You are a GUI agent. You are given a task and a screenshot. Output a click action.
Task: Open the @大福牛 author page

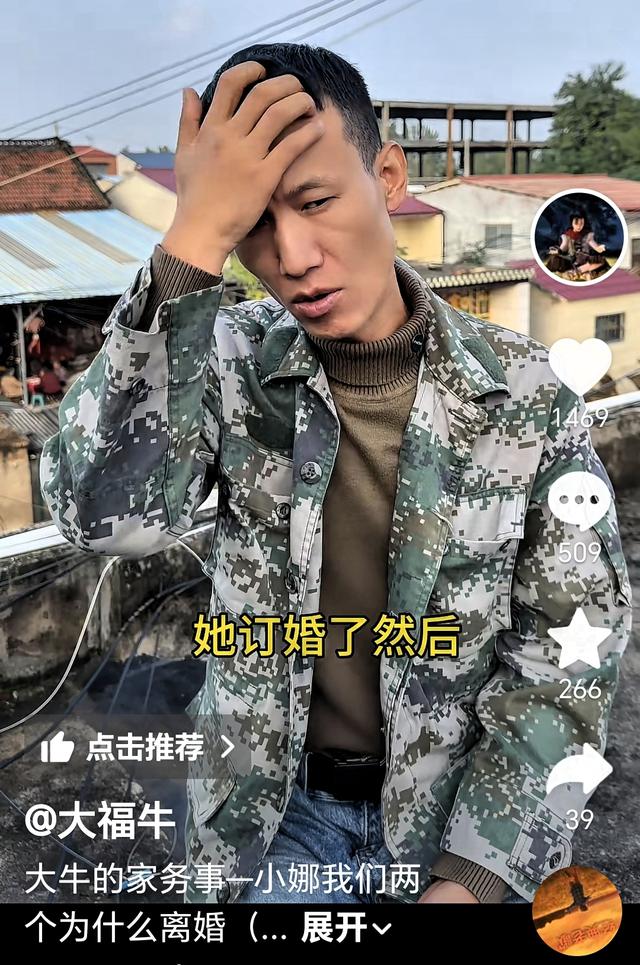click(100, 822)
